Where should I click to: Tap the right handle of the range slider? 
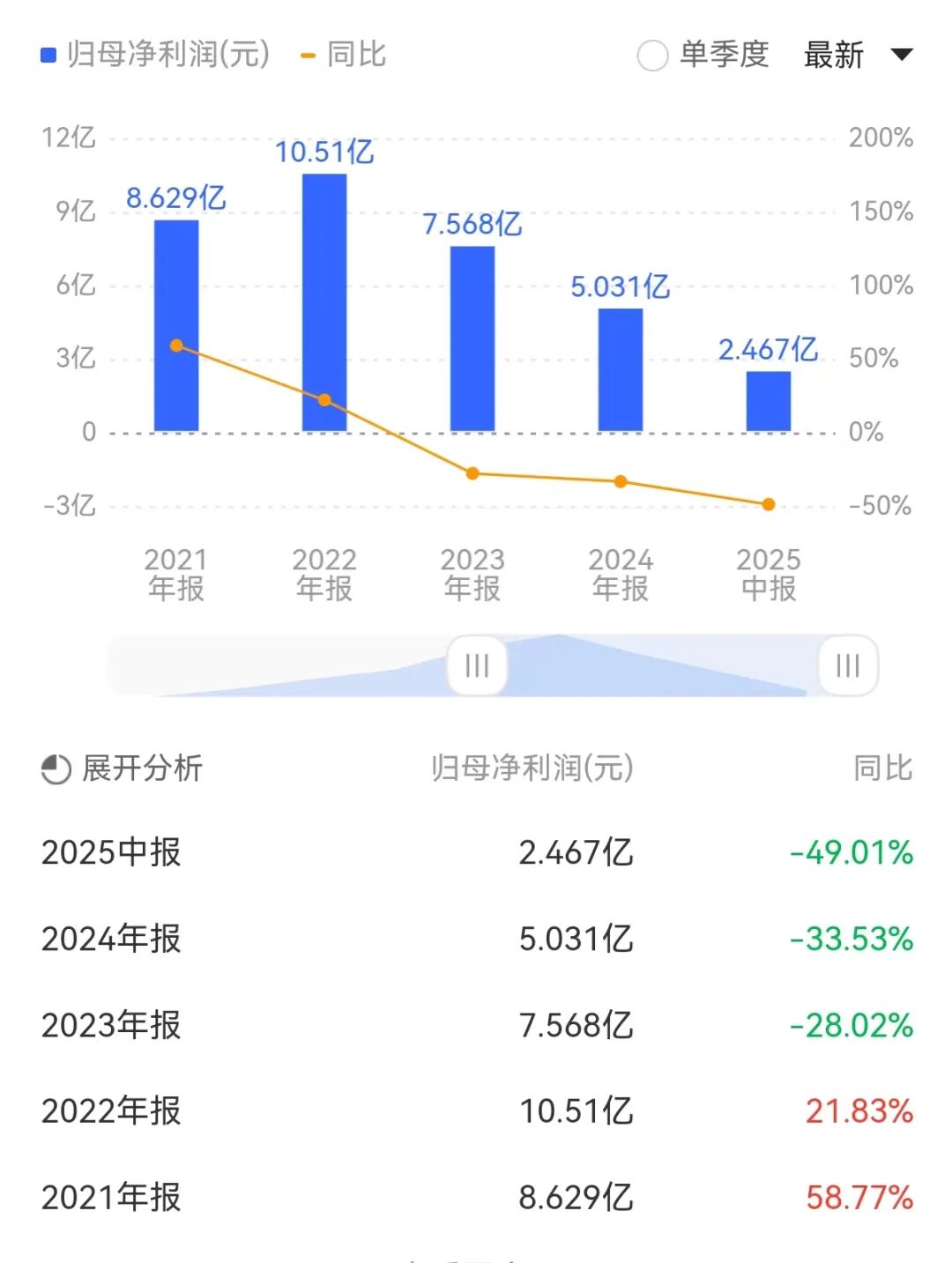848,665
